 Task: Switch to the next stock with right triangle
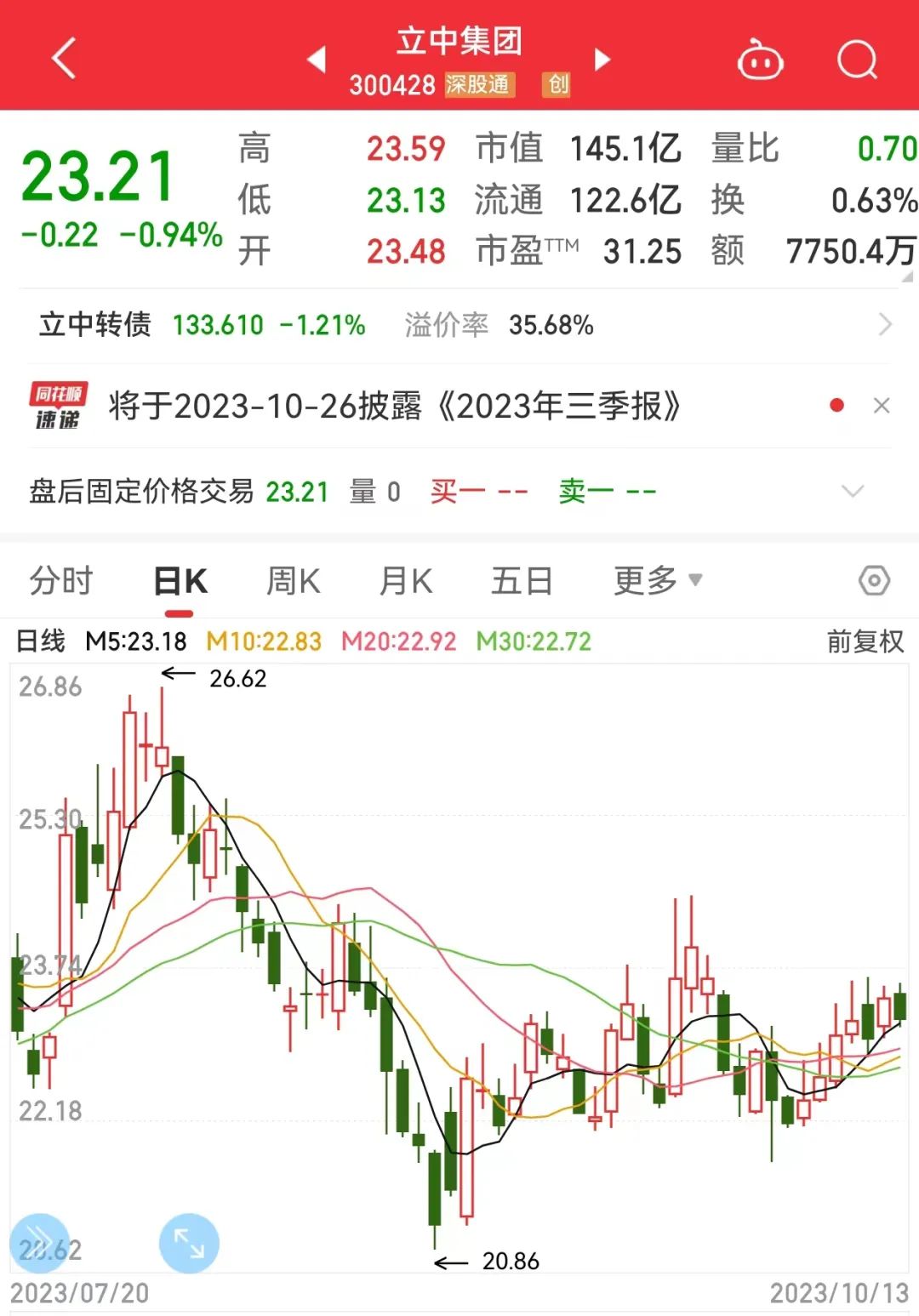click(x=602, y=60)
